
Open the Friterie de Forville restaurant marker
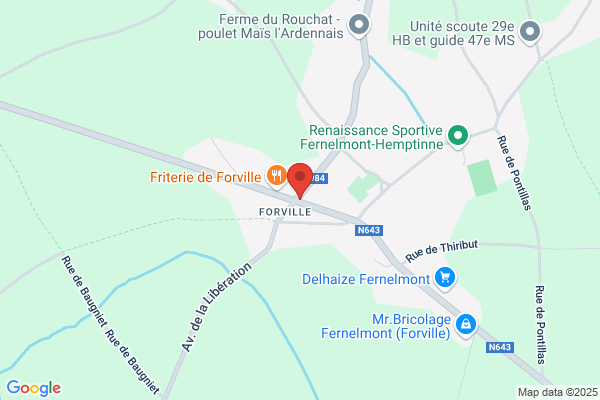point(276,176)
